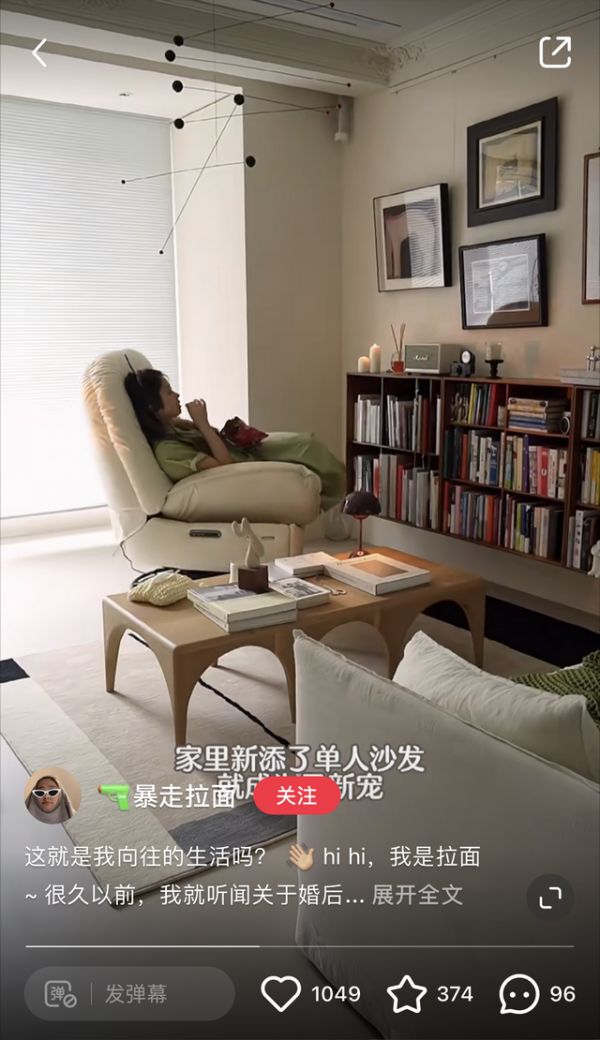
Task: Open the comments with 96 replies
Action: (x=520, y=993)
